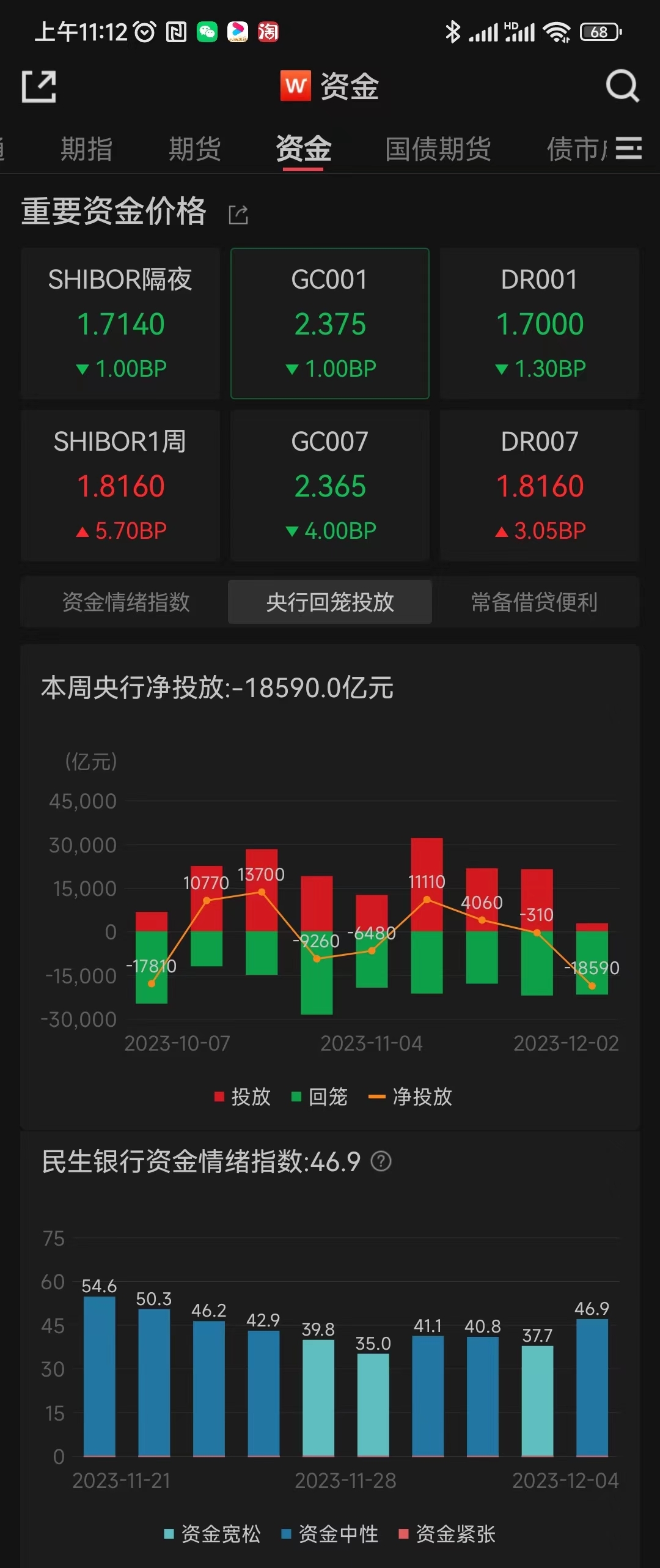Select the GC001 price card

329,322
